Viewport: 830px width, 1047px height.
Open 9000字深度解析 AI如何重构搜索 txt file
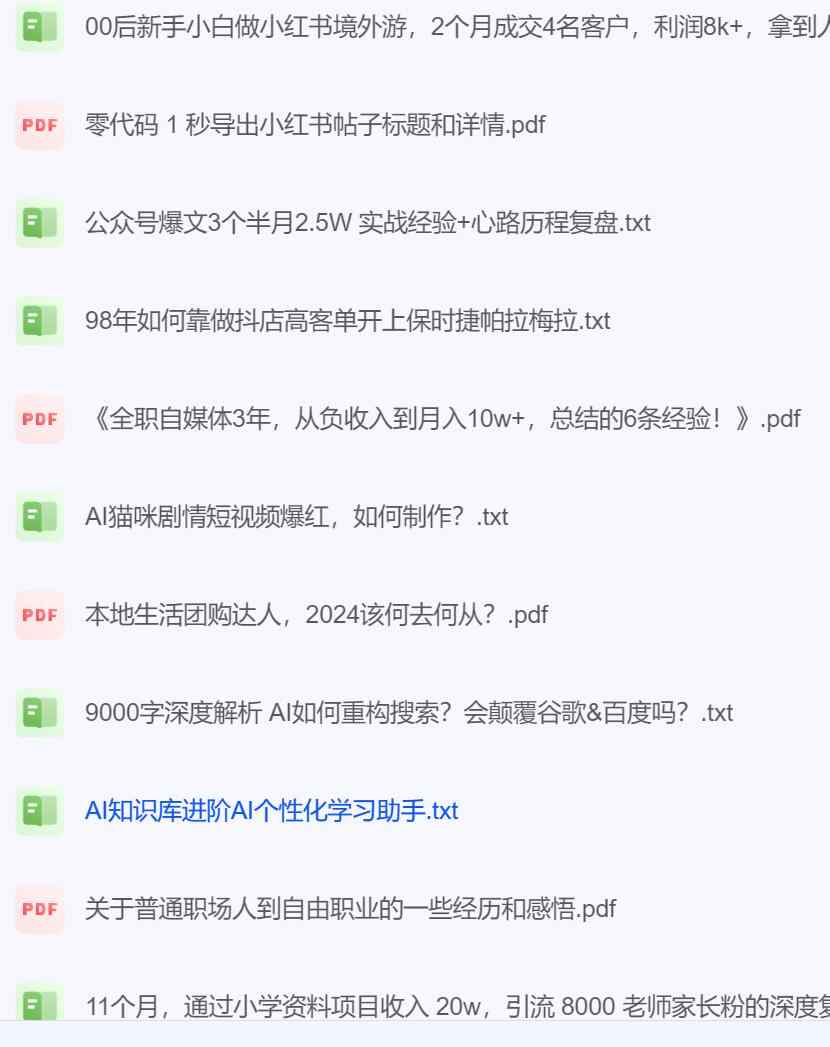(408, 713)
